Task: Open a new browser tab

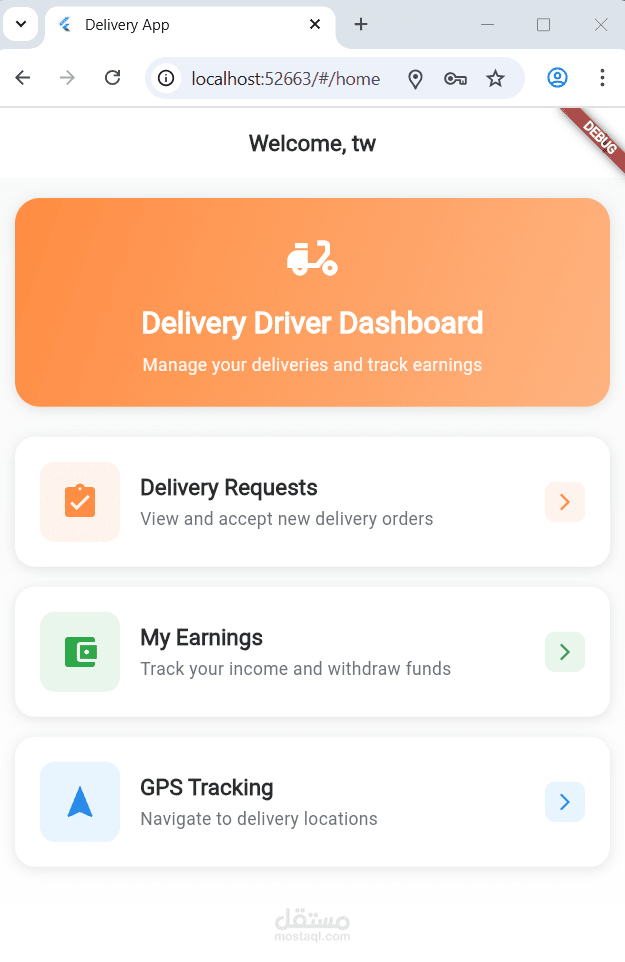Action: (x=361, y=24)
